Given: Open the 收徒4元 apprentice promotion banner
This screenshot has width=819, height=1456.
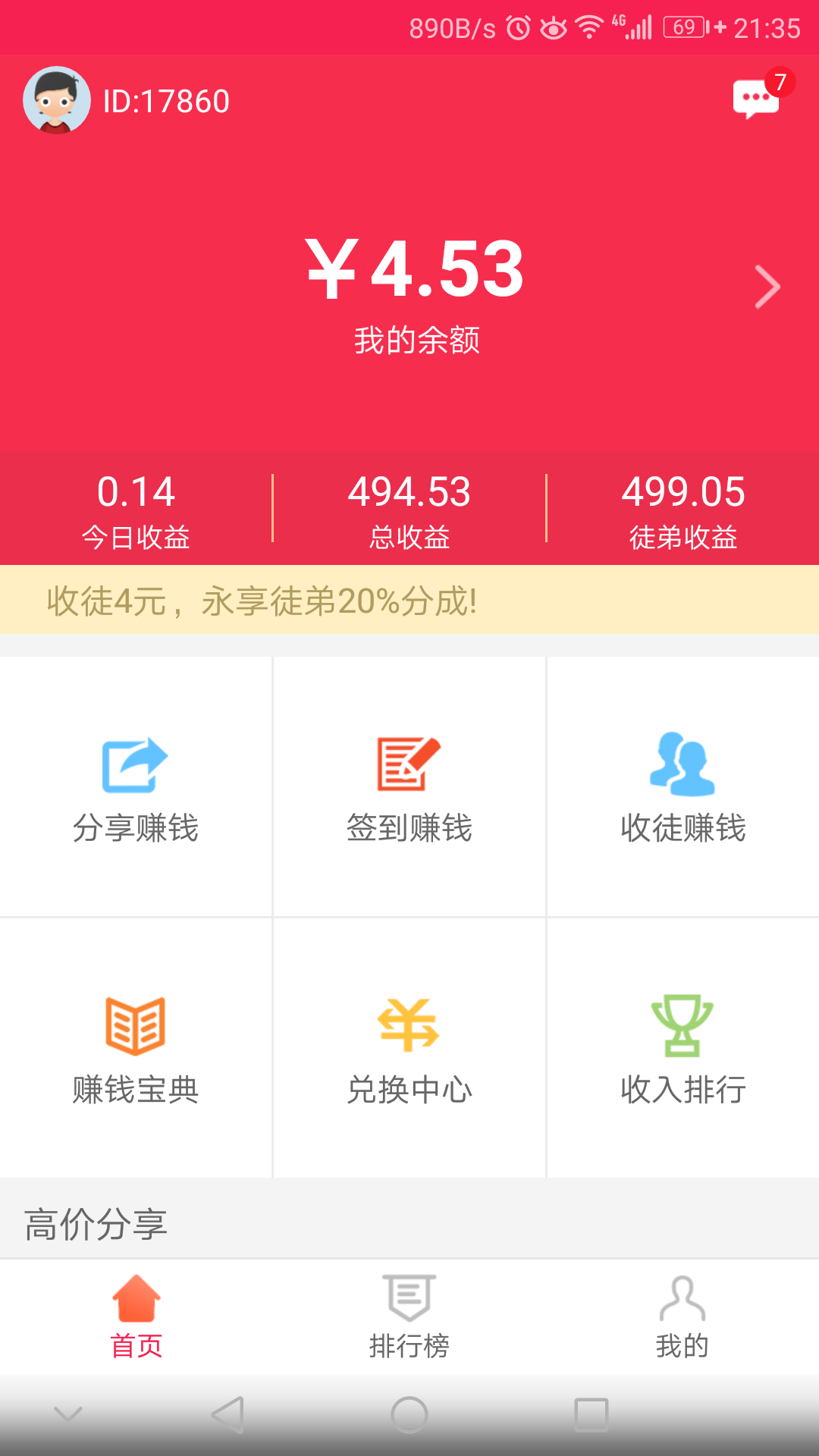Looking at the screenshot, I should tap(409, 601).
